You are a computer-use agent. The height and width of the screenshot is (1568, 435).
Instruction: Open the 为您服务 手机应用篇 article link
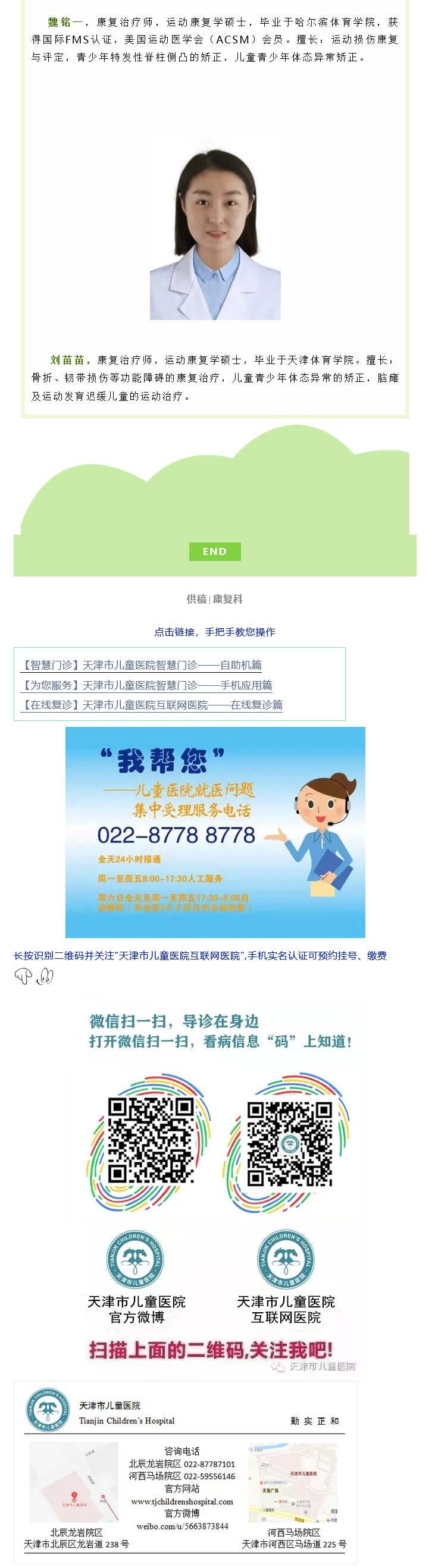pyautogui.click(x=146, y=685)
